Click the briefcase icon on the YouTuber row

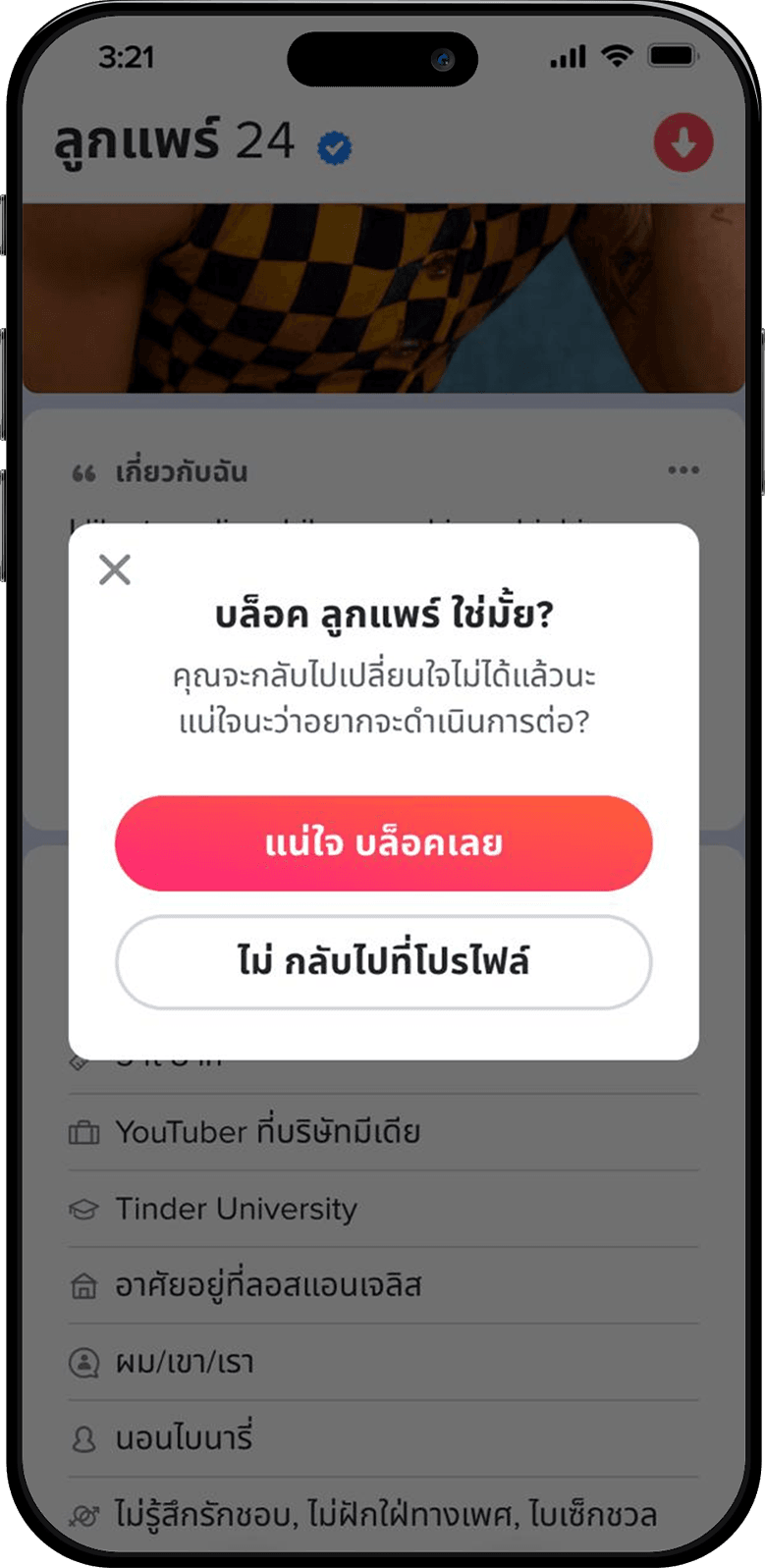86,1131
